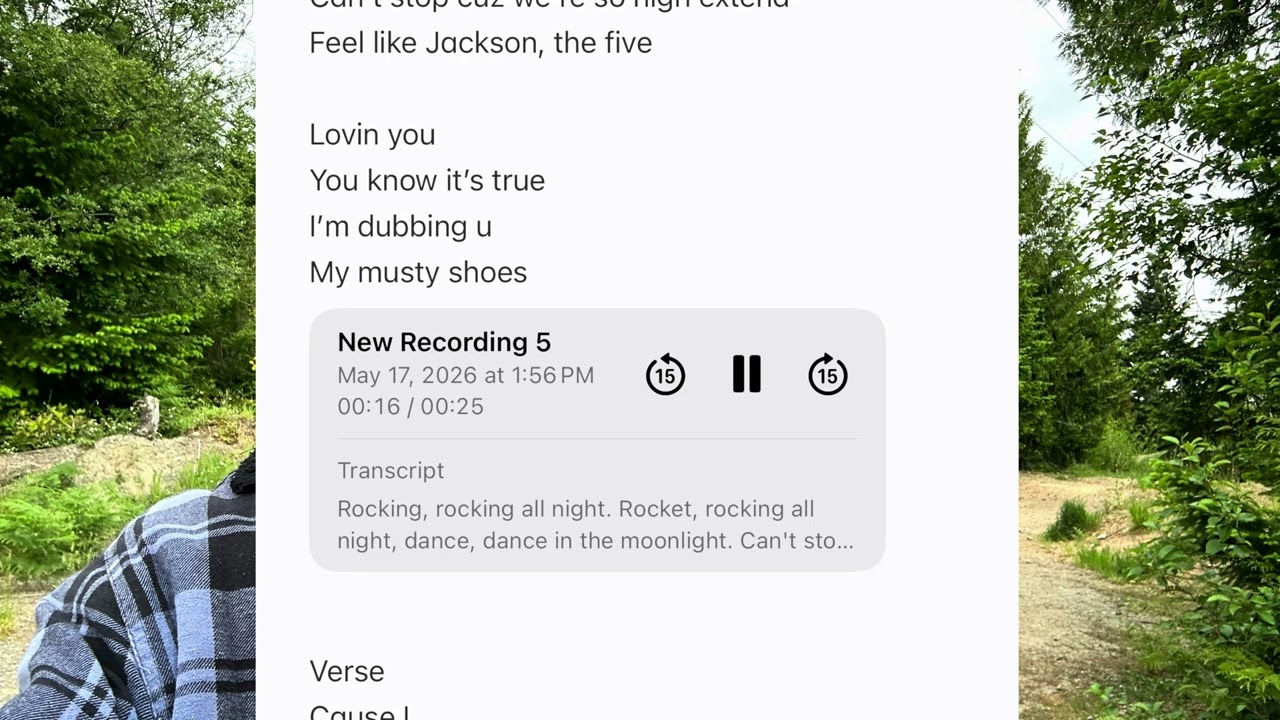
Task: Skip back 15 seconds in the recording
Action: pos(665,374)
